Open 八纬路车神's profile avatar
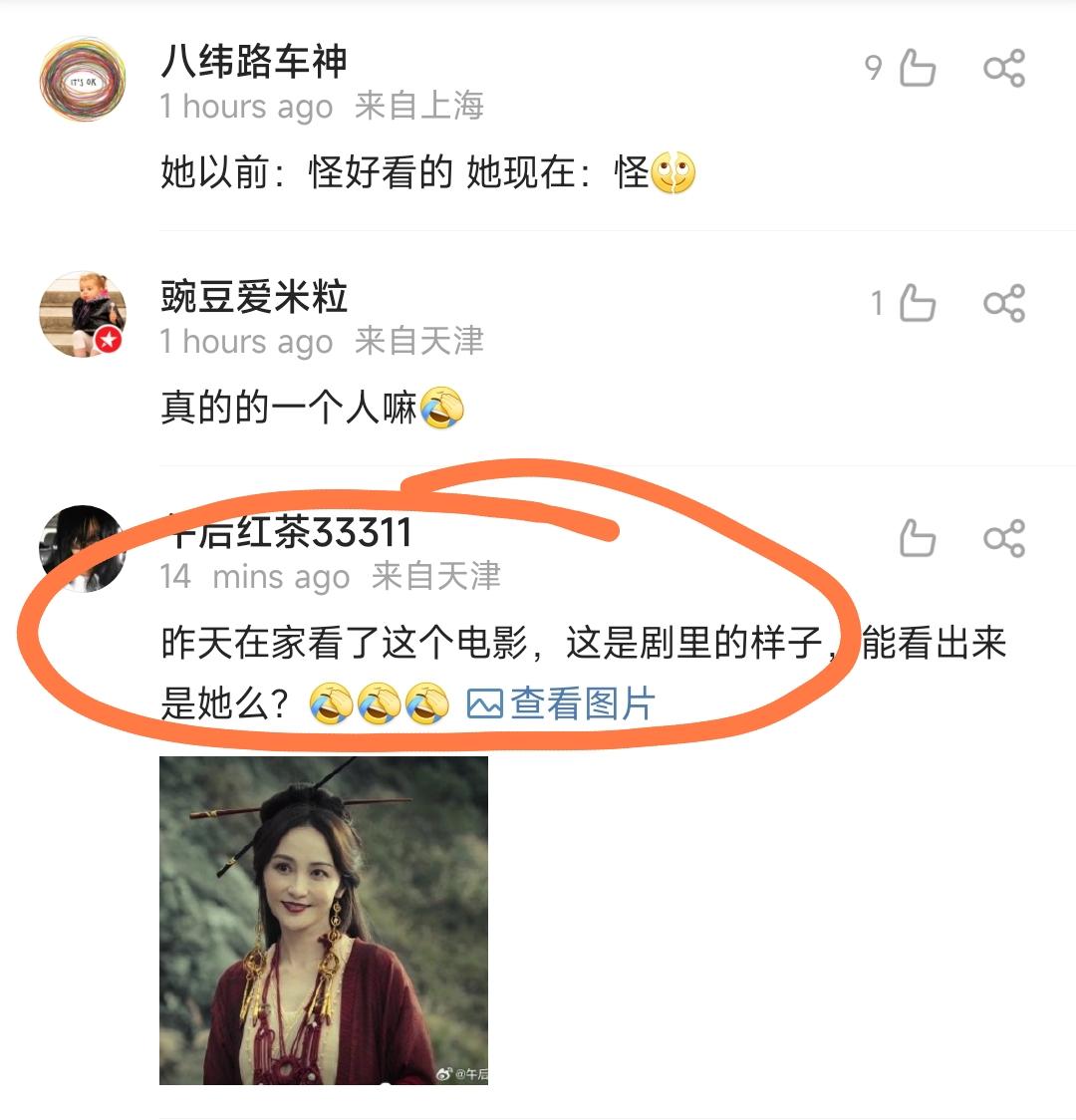The image size is (1076, 1120). click(83, 80)
